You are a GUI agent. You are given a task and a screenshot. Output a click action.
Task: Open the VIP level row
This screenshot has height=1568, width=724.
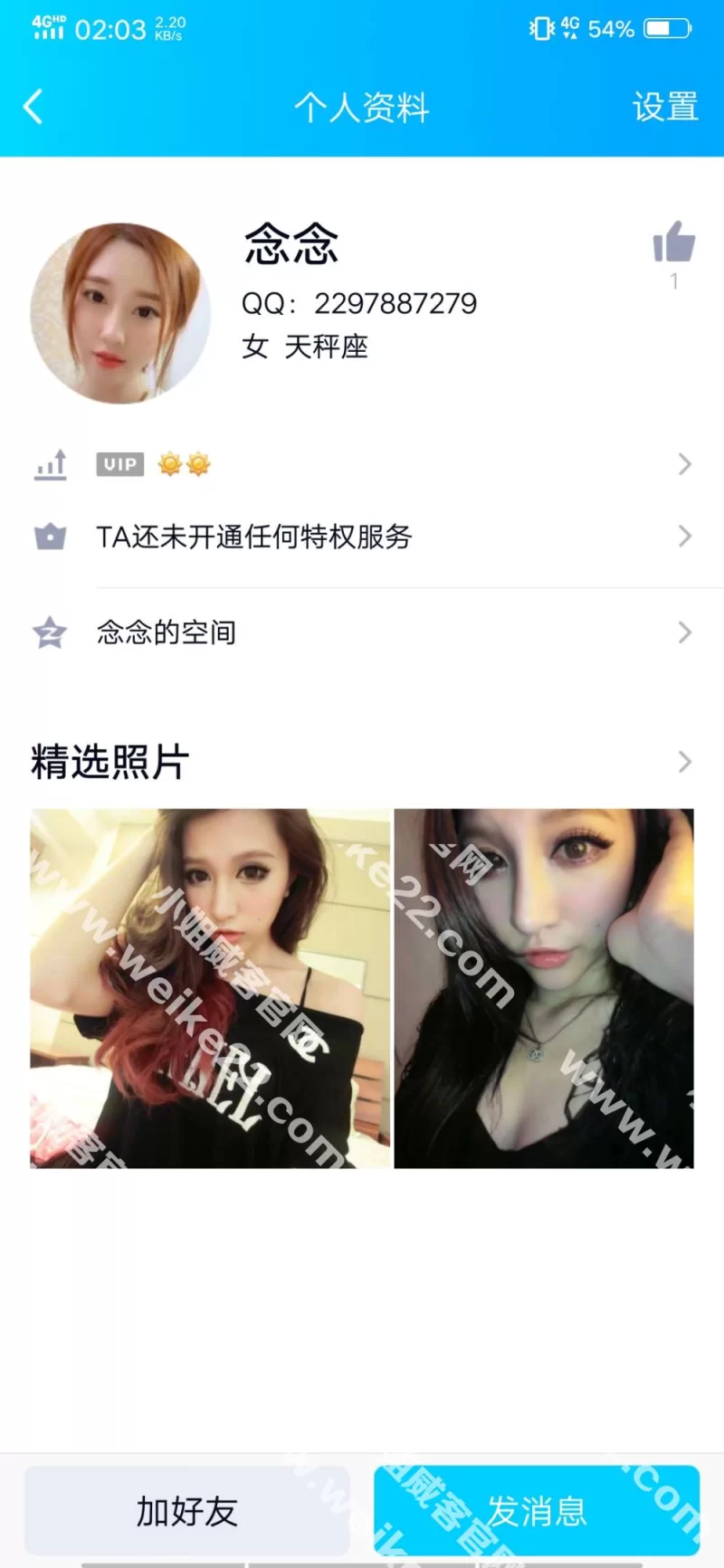362,465
